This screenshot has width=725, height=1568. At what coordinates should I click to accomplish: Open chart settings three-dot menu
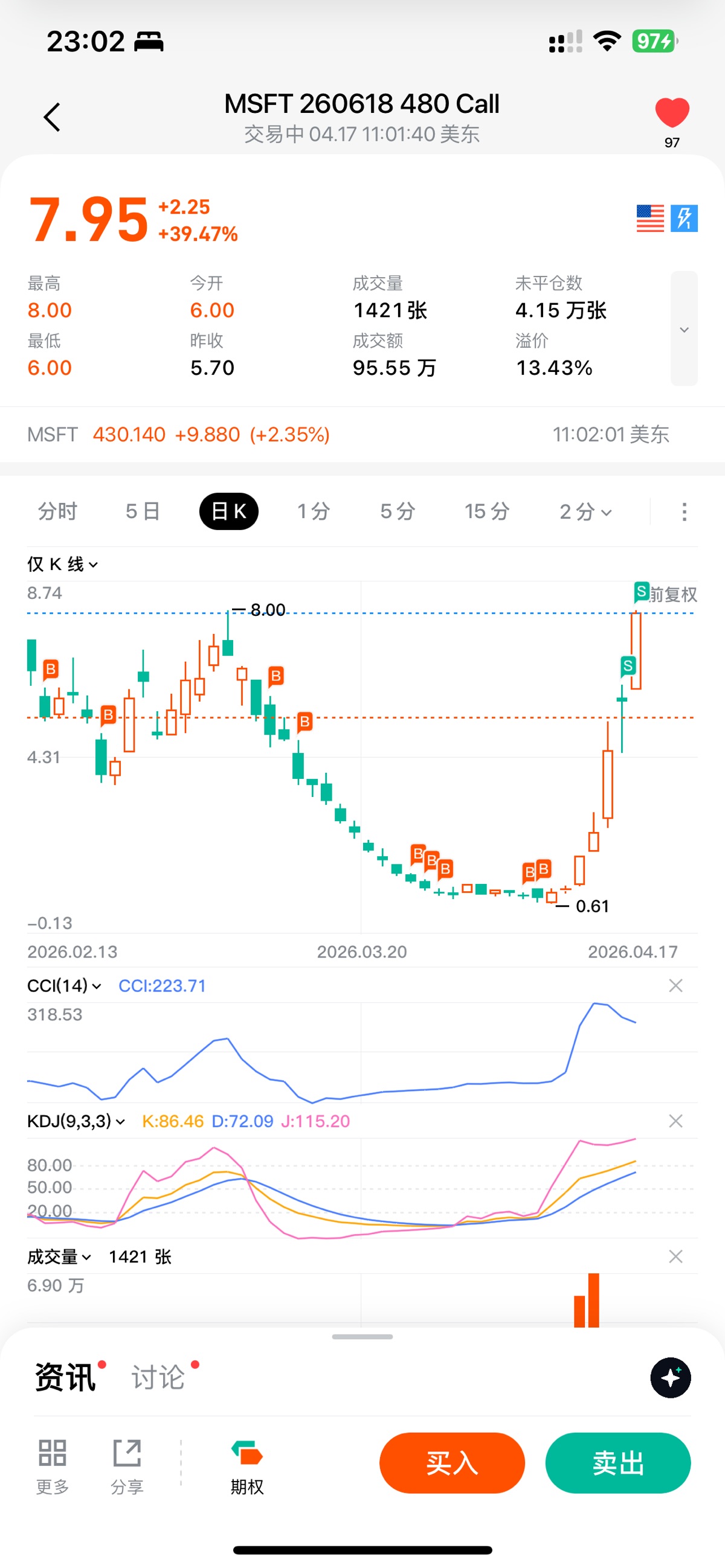tap(684, 511)
